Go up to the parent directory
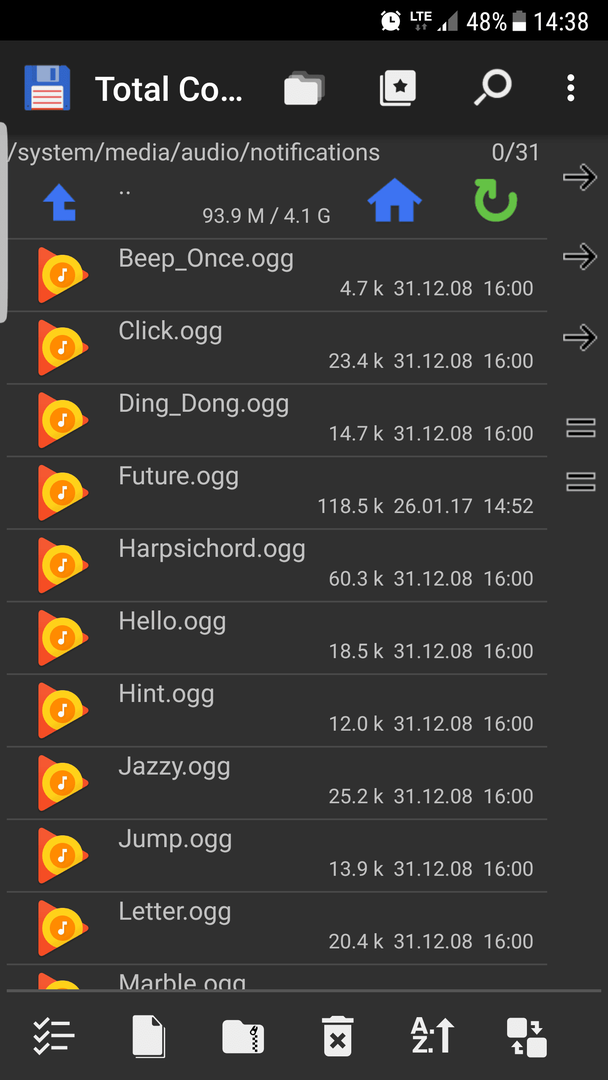Screen dimensions: 608x1080 click(61, 203)
